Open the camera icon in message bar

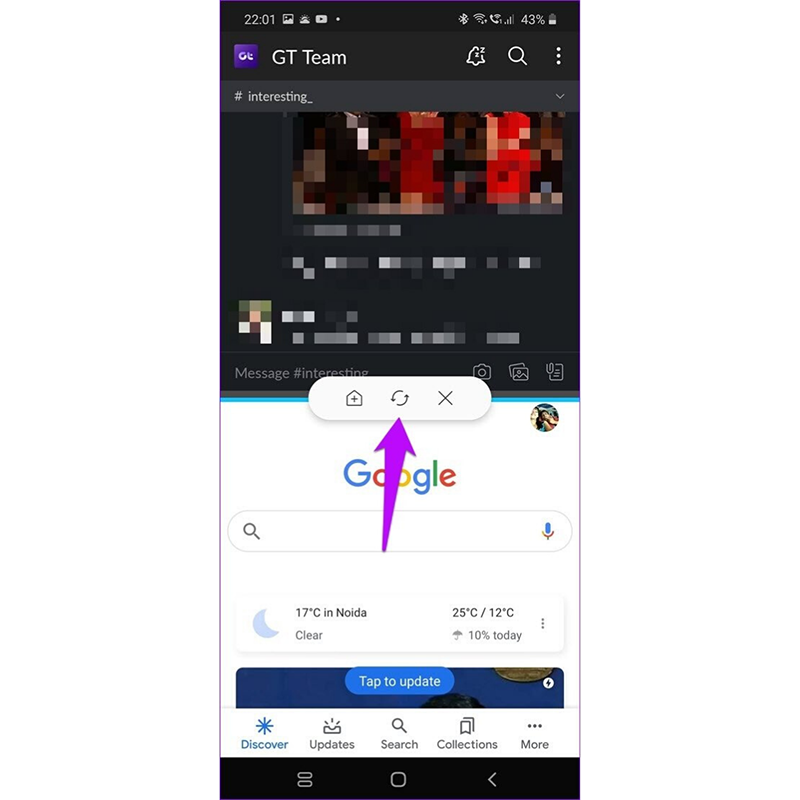(x=482, y=372)
